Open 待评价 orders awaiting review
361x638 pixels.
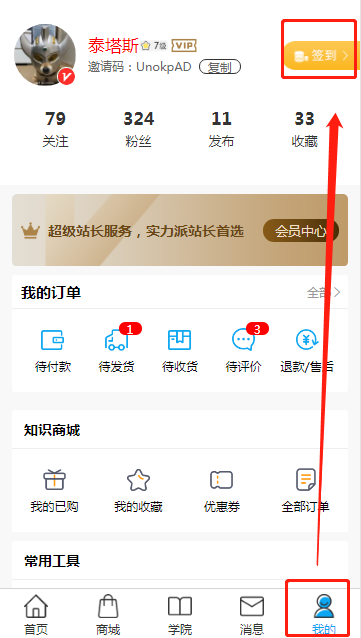coord(243,351)
